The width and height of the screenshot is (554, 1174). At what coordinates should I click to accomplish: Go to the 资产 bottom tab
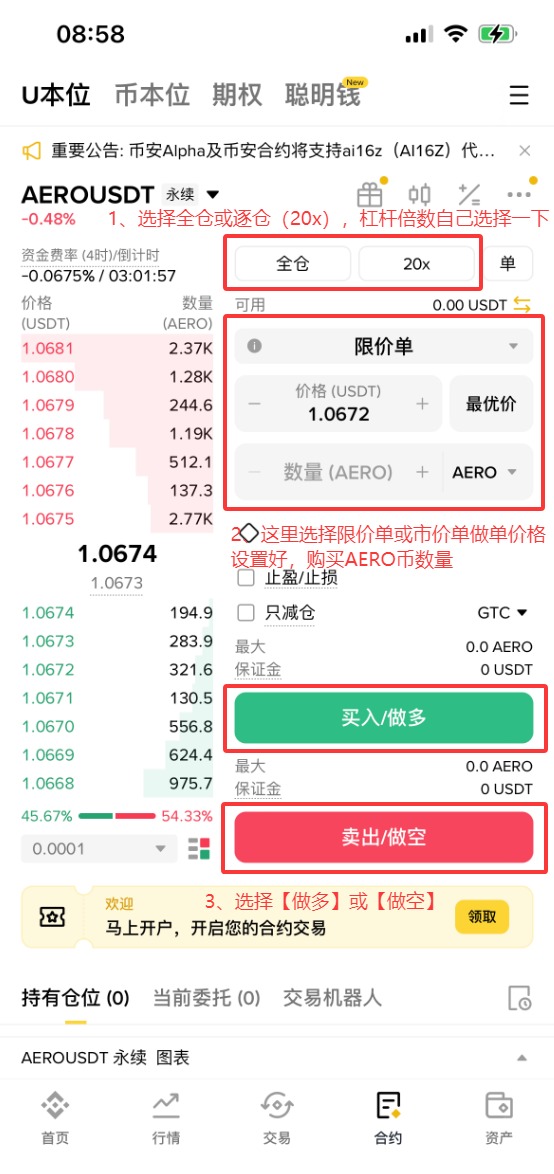(499, 1119)
